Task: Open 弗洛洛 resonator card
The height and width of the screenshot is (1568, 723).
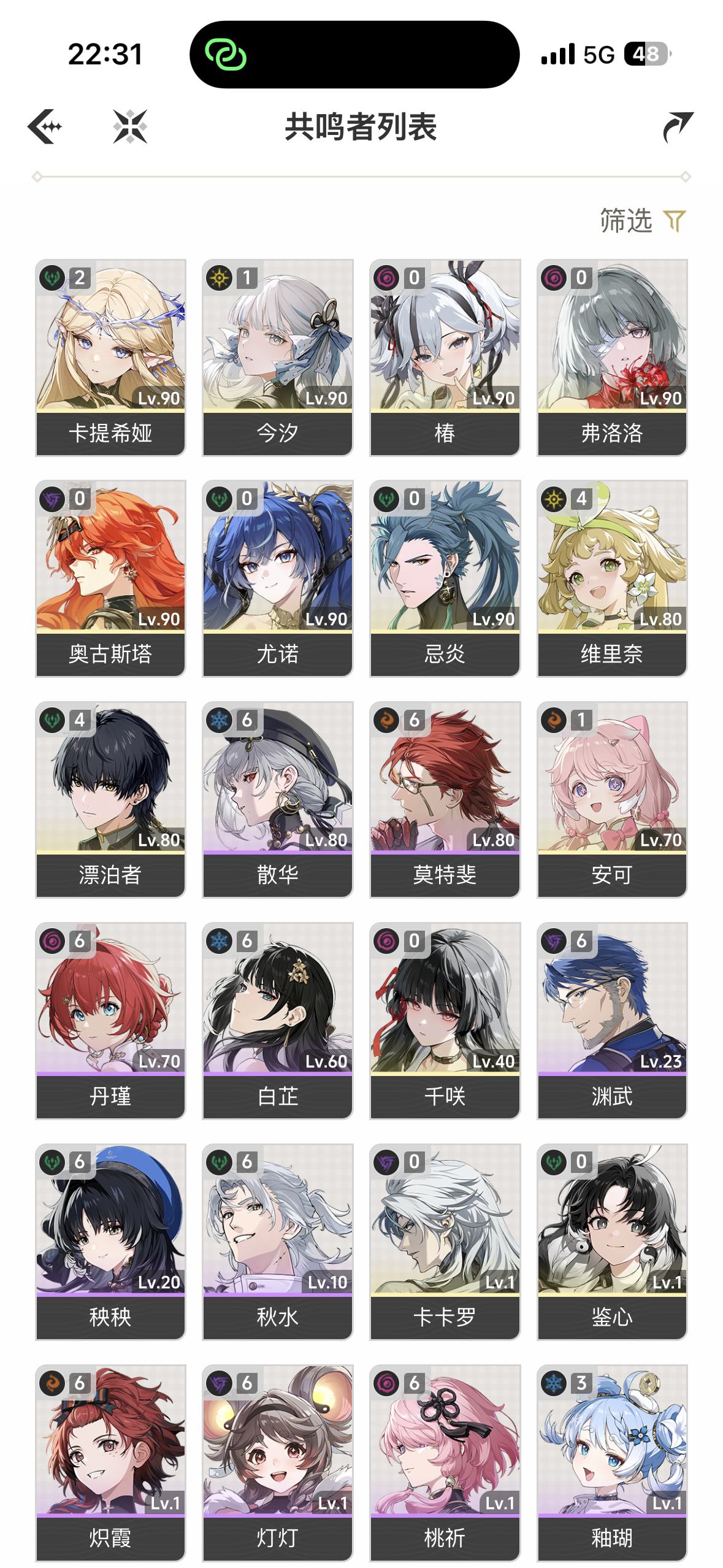Action: (x=611, y=357)
